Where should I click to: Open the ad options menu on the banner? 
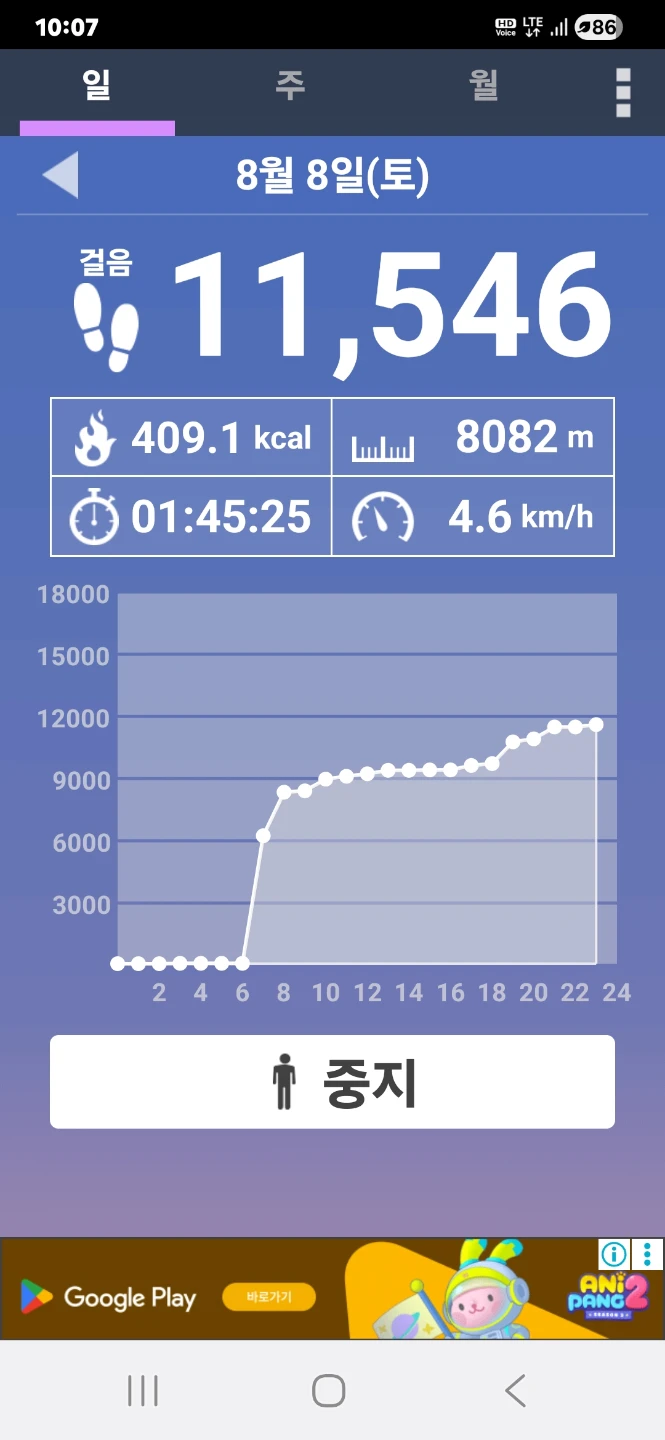click(647, 1254)
